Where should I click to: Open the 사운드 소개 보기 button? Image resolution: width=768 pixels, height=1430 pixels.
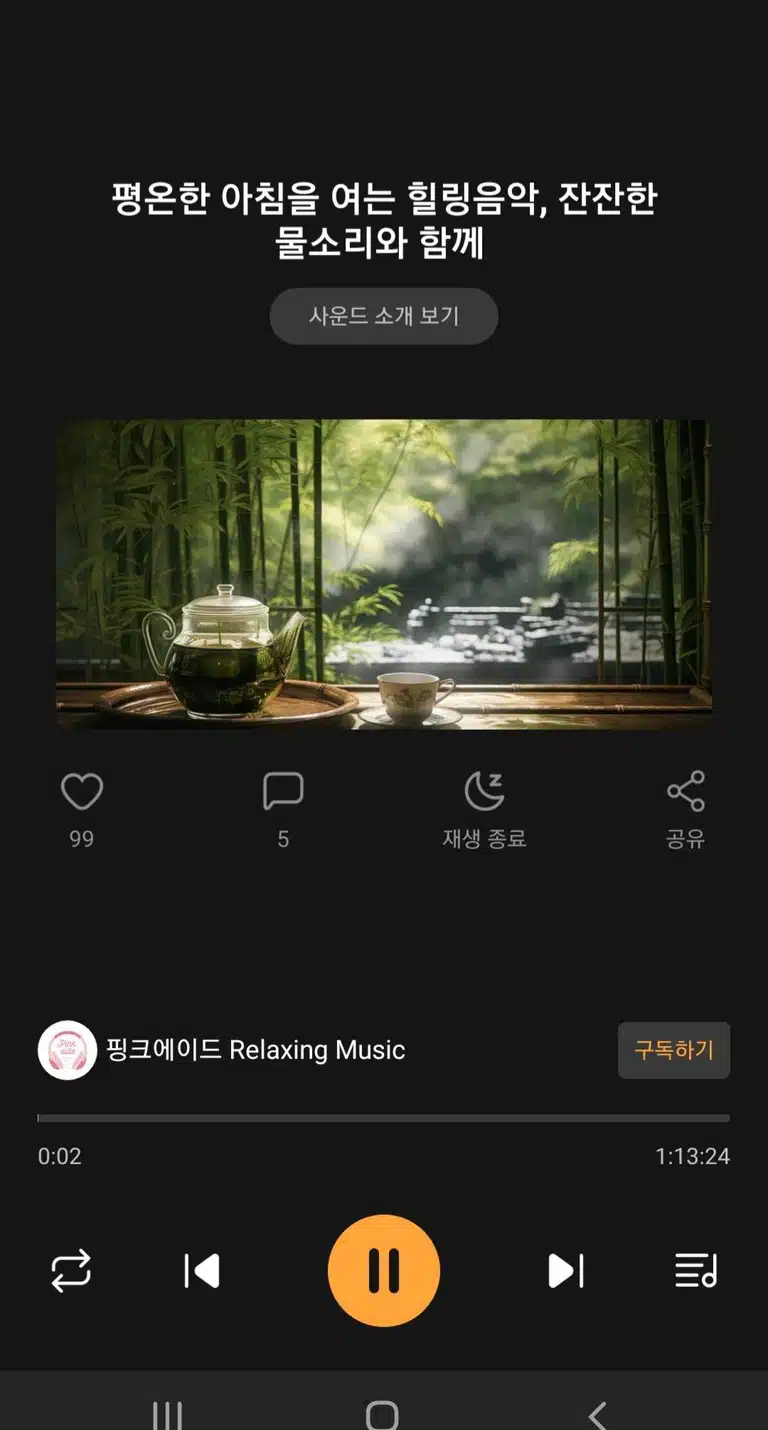pyautogui.click(x=384, y=316)
